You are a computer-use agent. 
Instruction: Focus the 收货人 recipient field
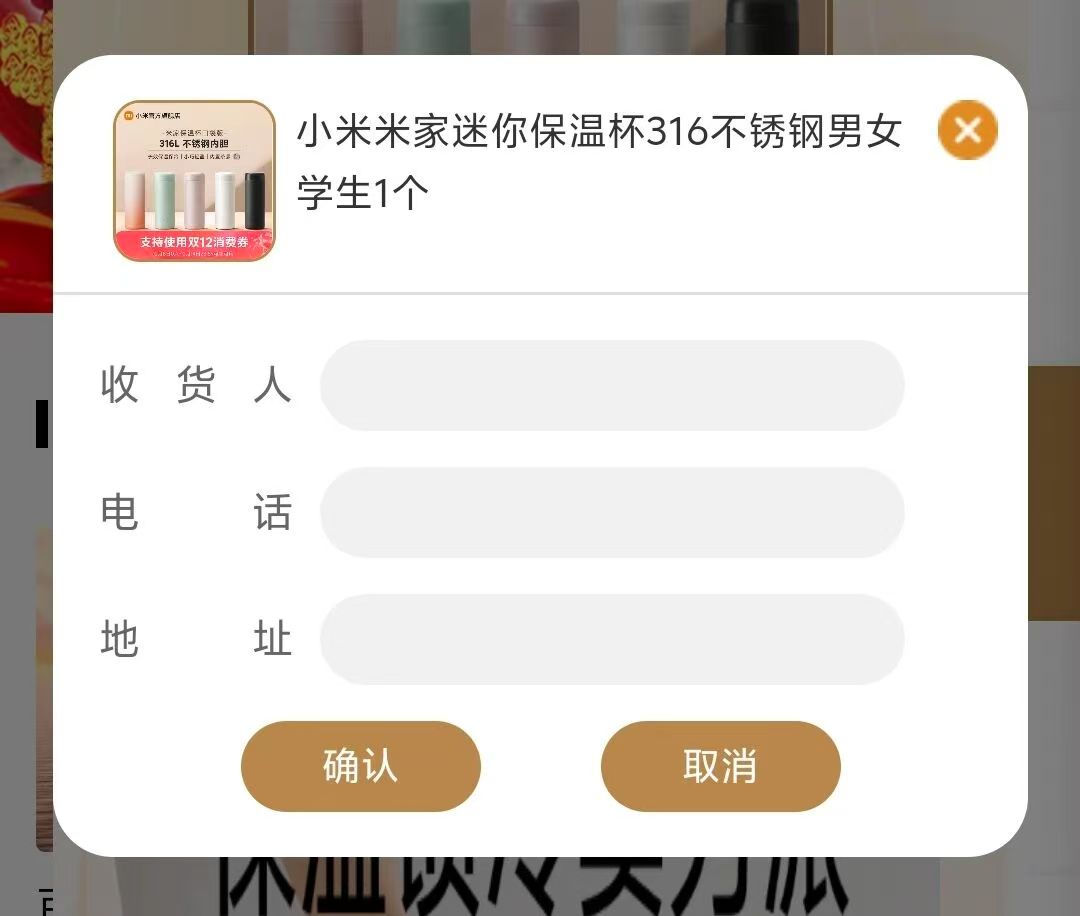tap(612, 385)
